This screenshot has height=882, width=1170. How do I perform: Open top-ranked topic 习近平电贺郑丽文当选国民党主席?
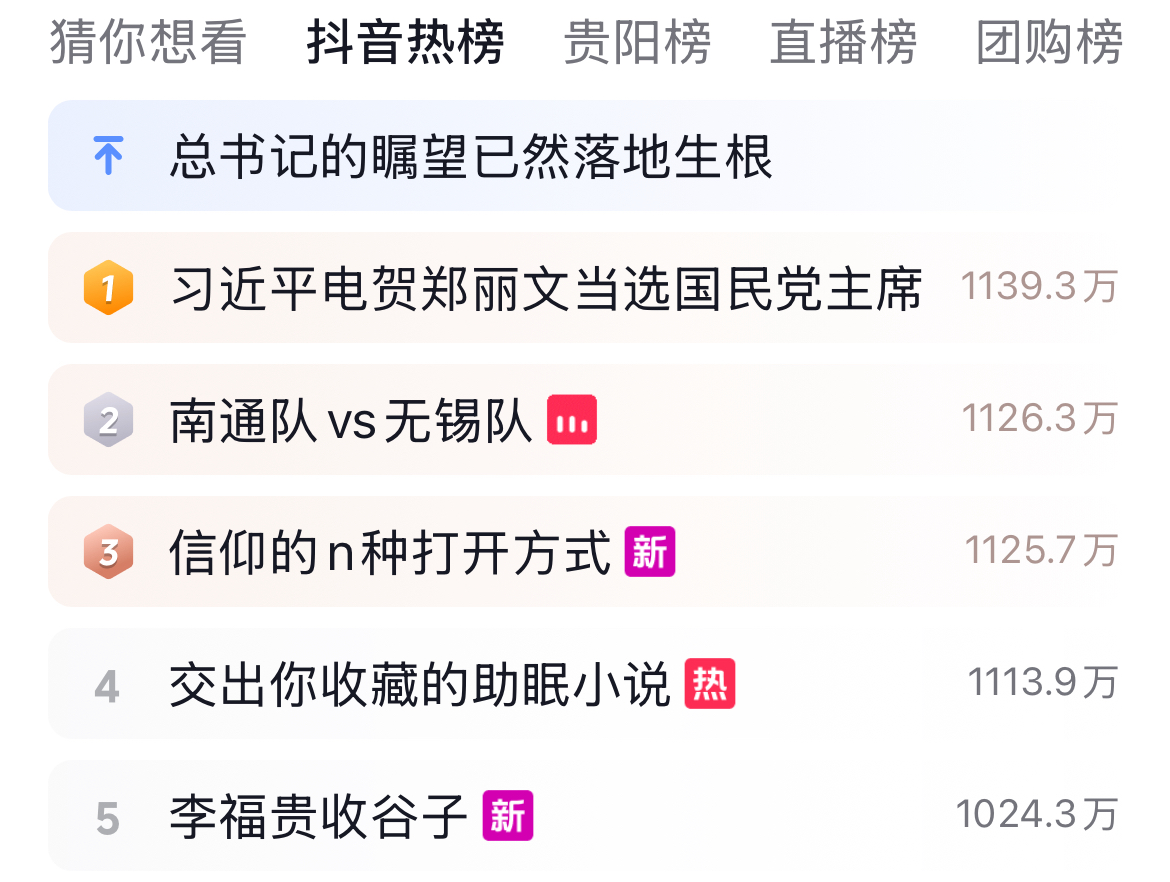[545, 289]
